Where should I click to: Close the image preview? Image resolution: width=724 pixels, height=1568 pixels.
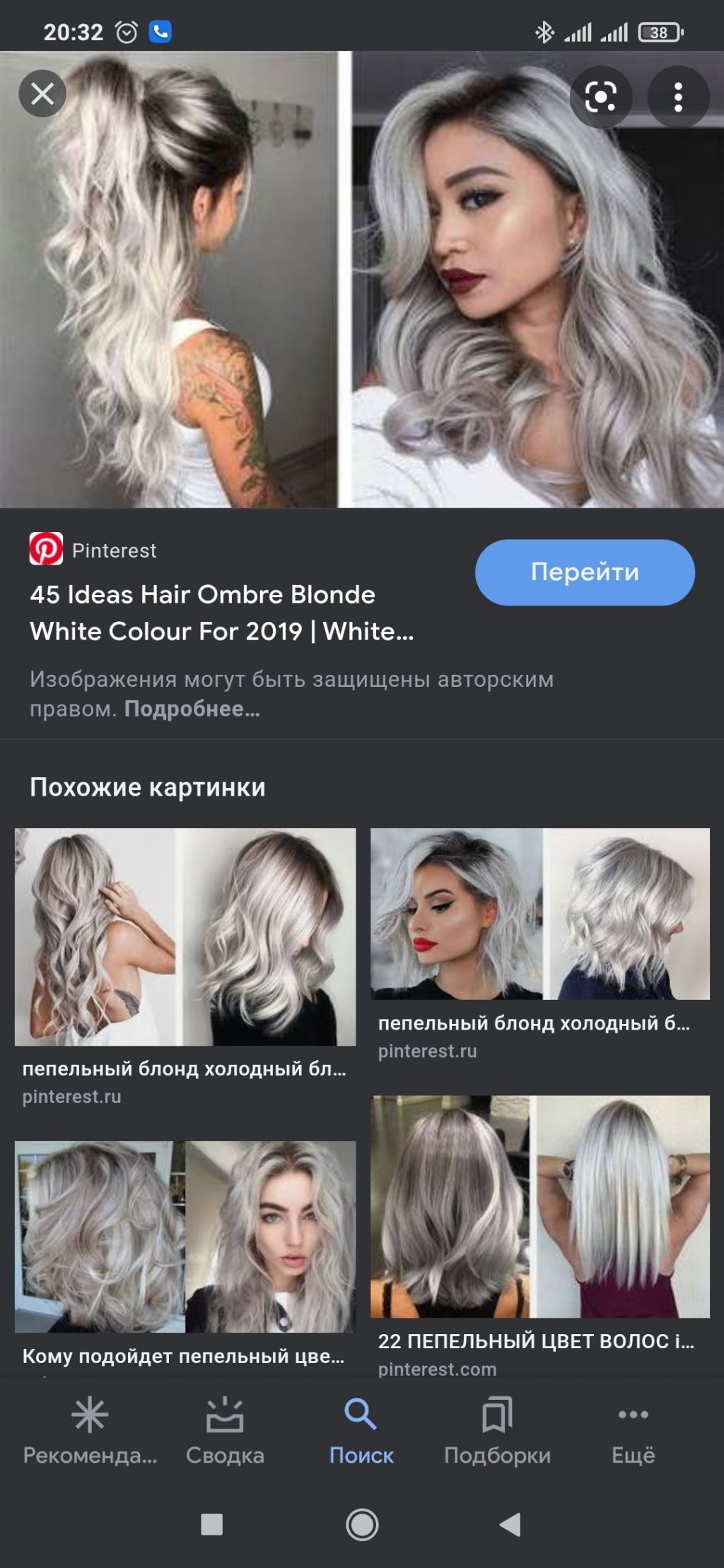(x=42, y=93)
